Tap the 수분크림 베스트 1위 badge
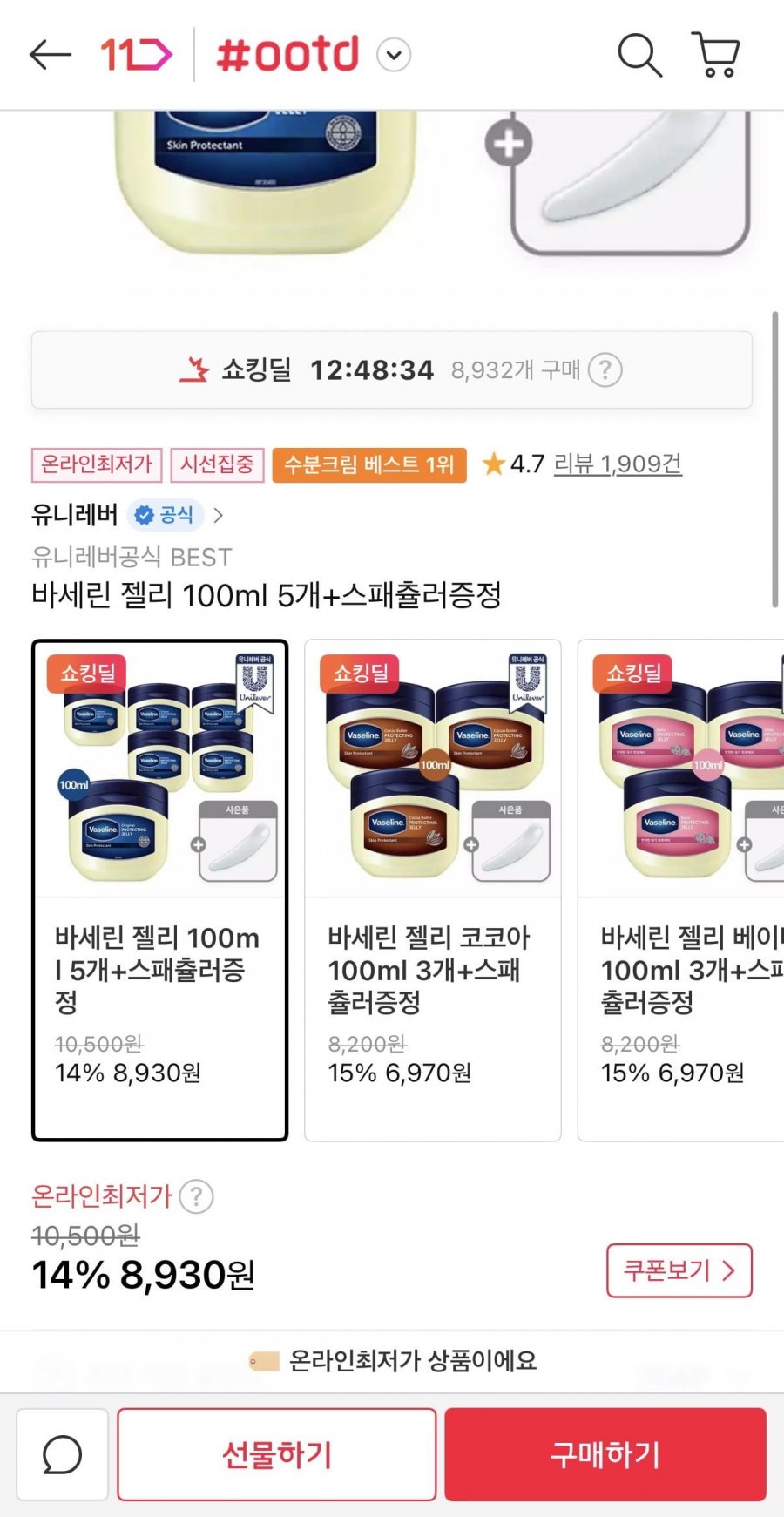This screenshot has width=784, height=1517. pyautogui.click(x=369, y=464)
